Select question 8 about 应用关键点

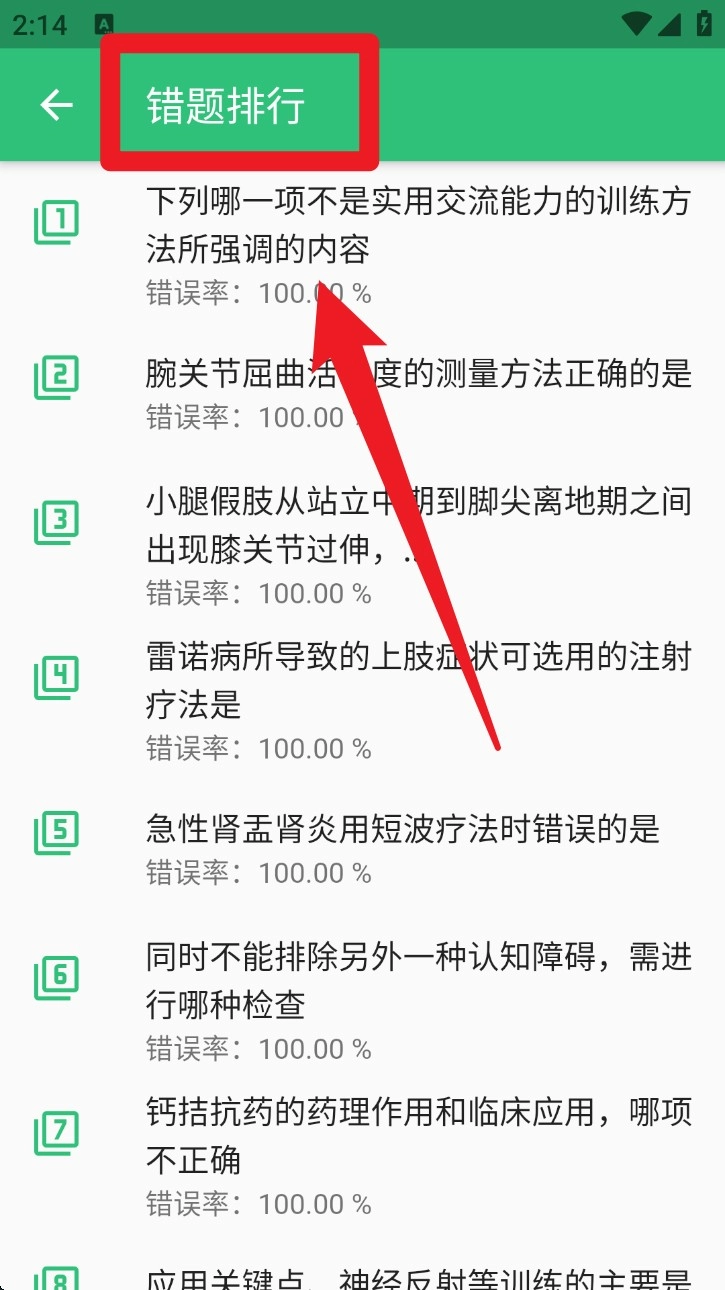point(418,1277)
